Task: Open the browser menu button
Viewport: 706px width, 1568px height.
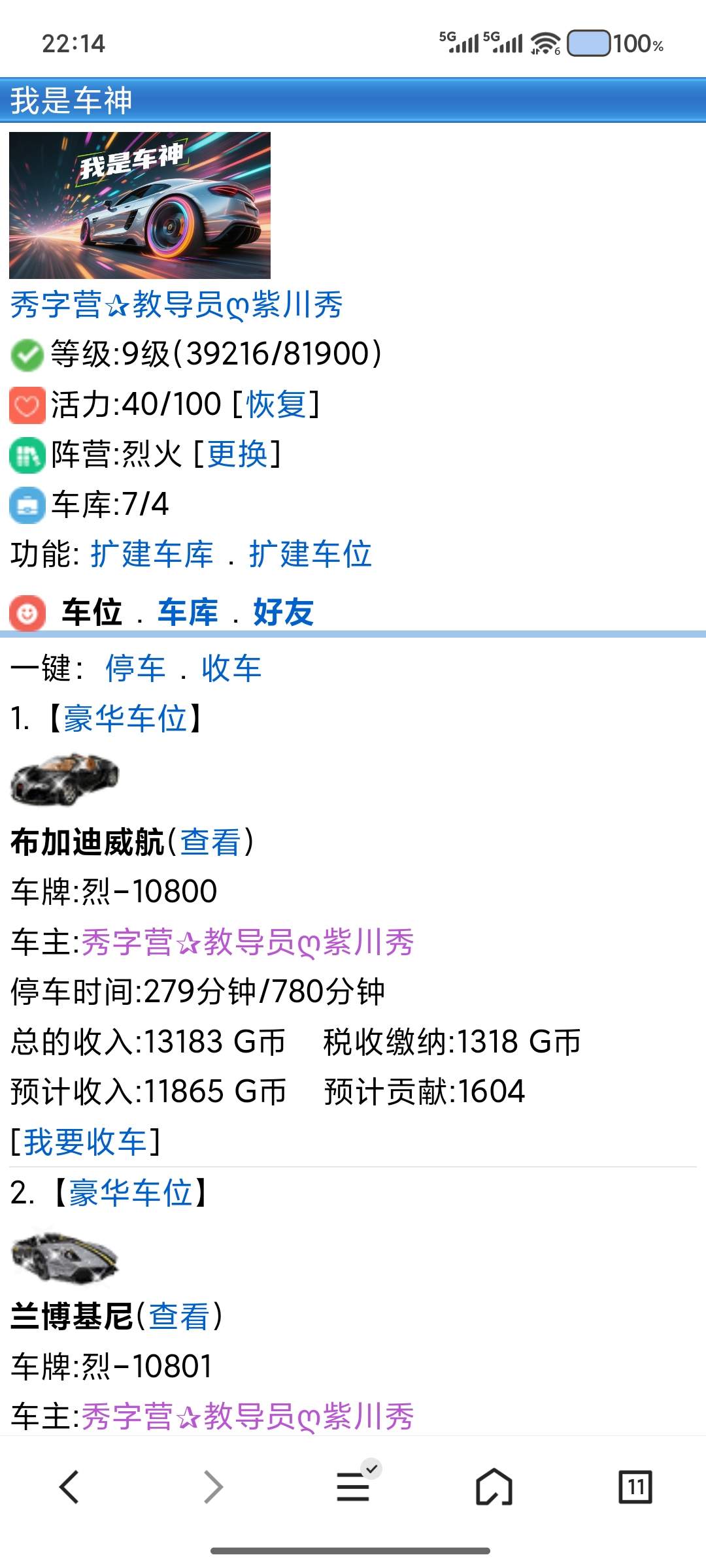Action: pos(353,1487)
